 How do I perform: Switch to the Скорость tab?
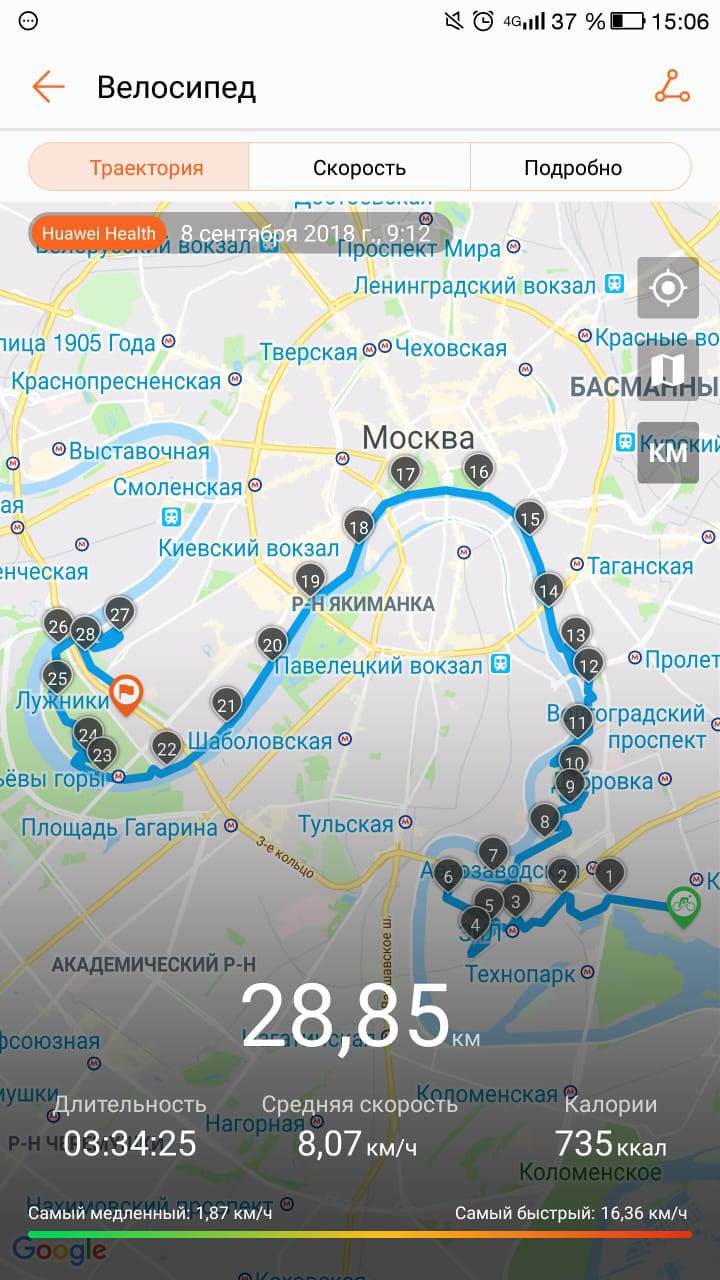click(x=359, y=167)
